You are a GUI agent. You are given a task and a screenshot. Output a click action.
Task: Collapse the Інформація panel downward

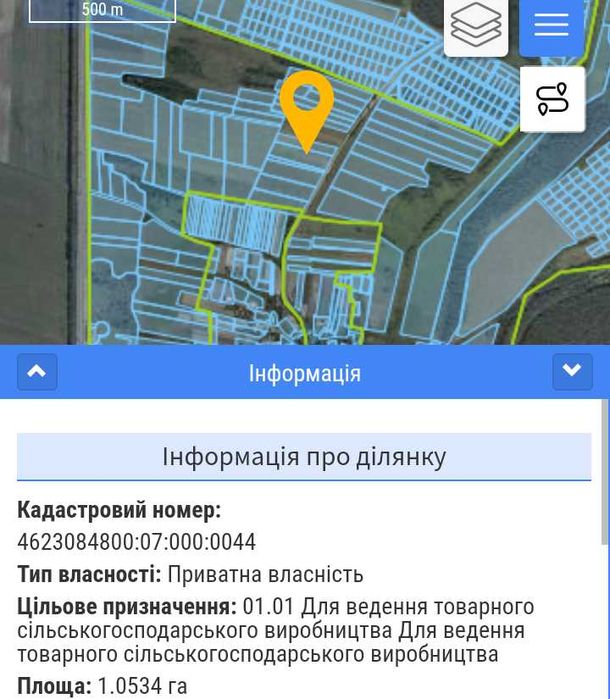(572, 372)
